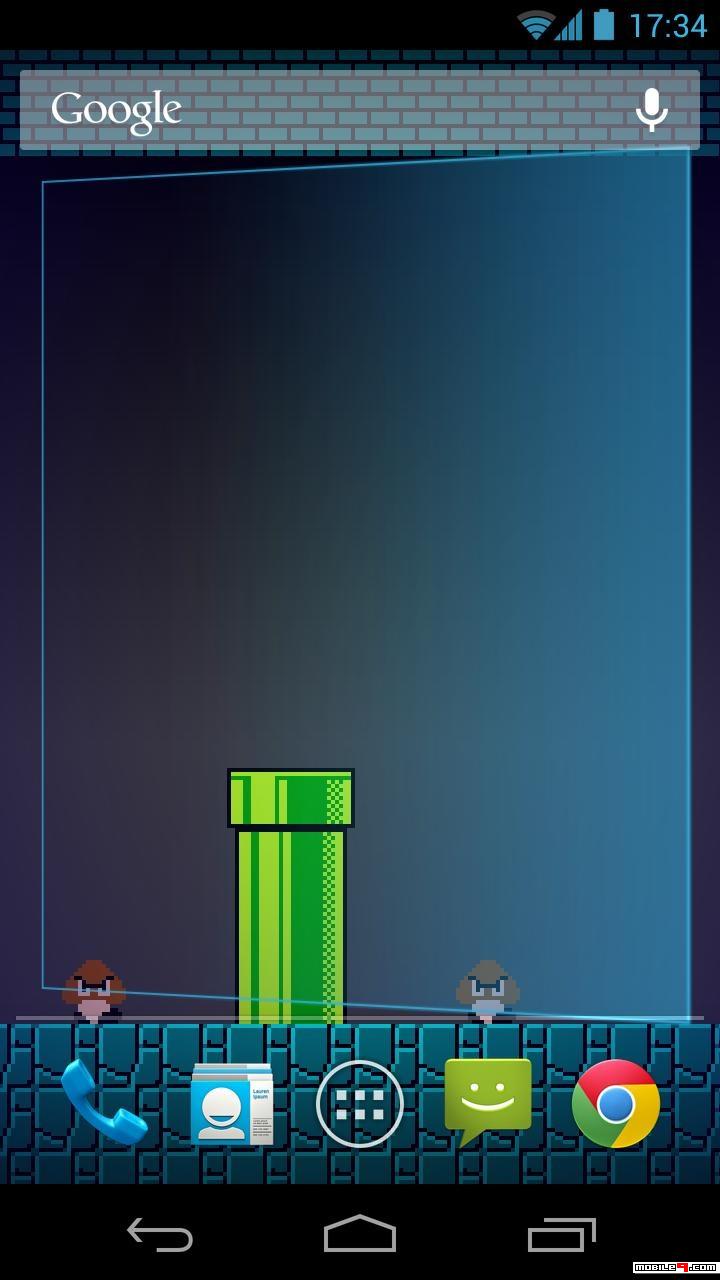This screenshot has width=720, height=1280.
Task: Launch the Contacts app
Action: pyautogui.click(x=231, y=1104)
